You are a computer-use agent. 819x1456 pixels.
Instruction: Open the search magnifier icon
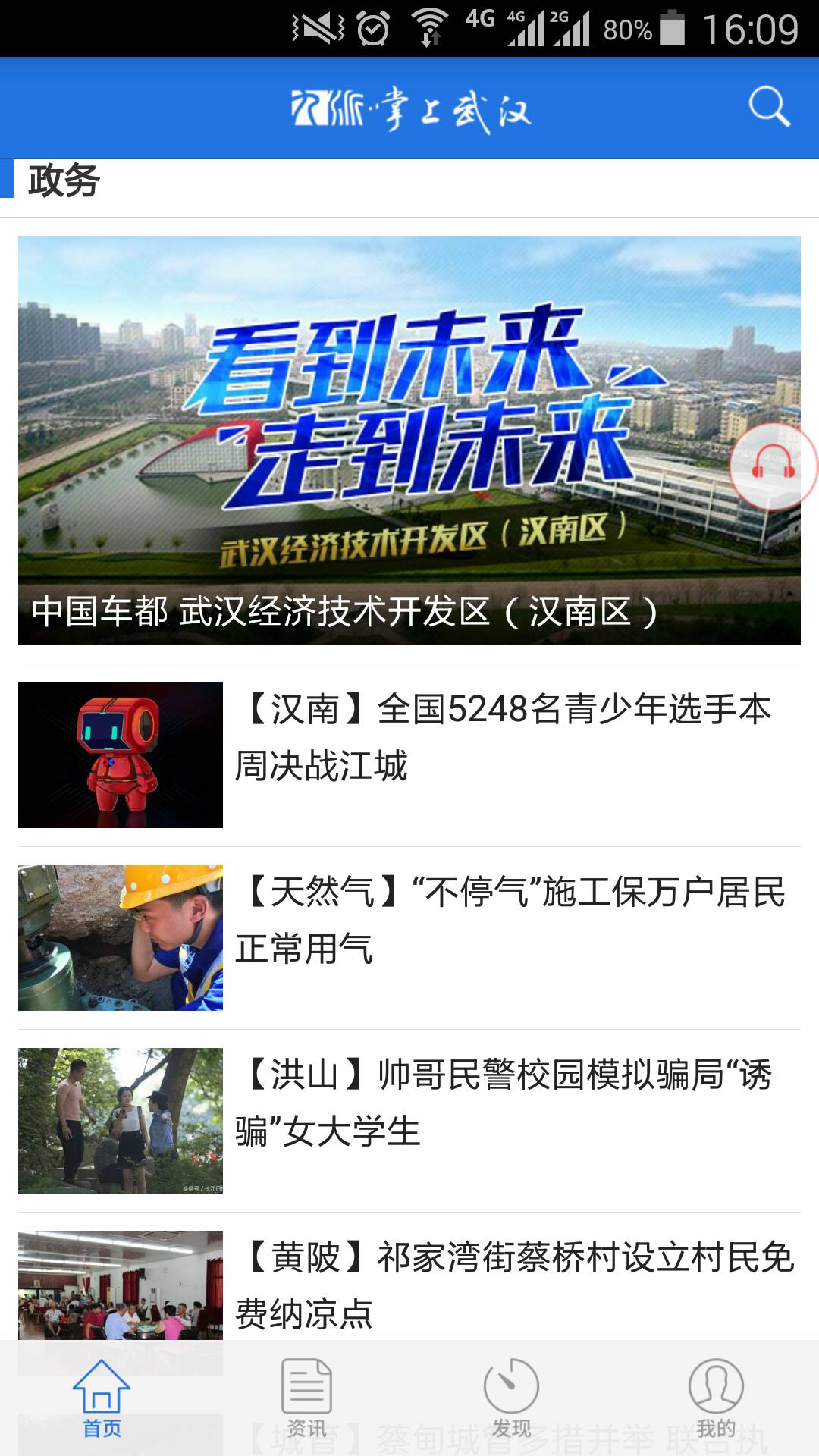tap(769, 107)
